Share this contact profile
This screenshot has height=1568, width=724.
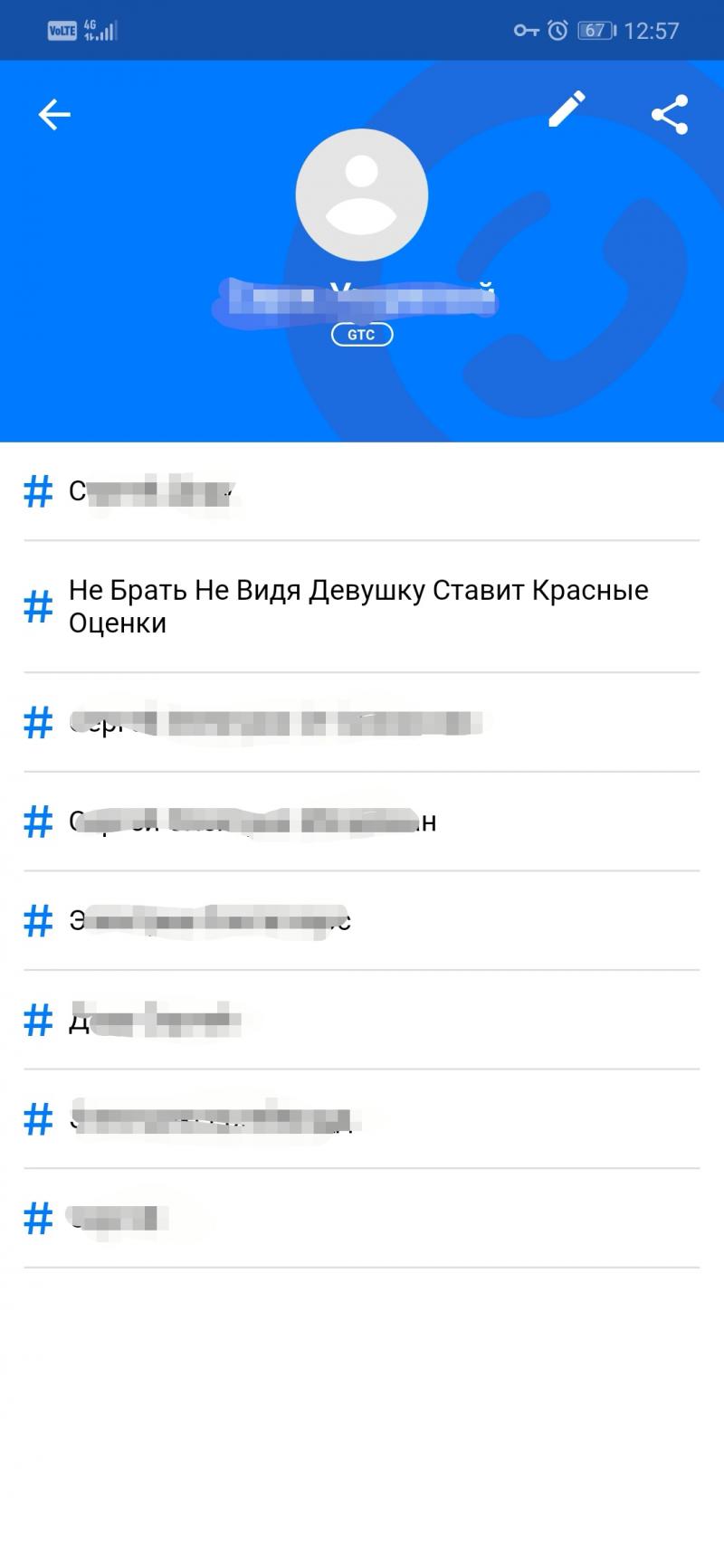coord(670,115)
